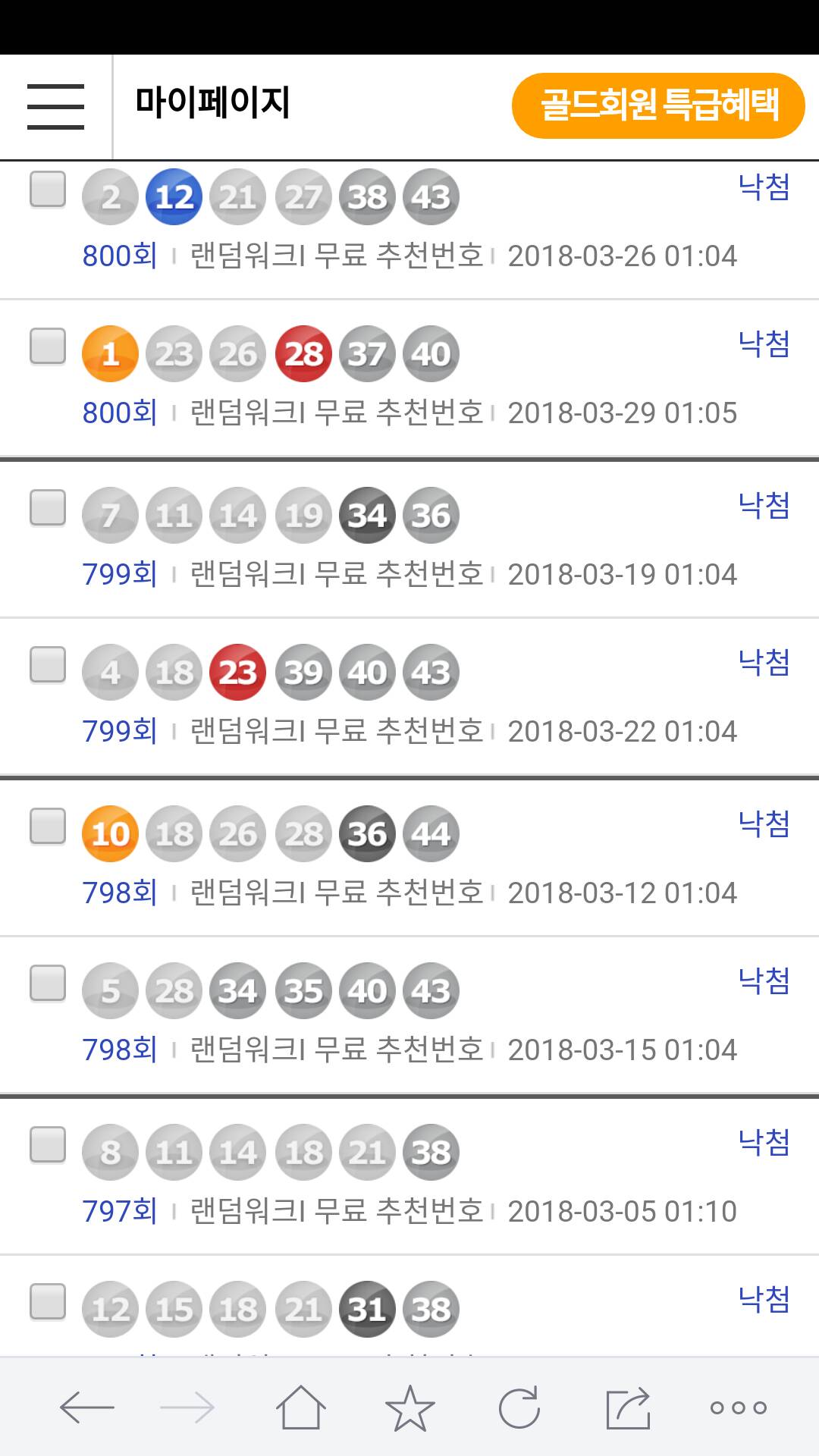Mark the checkbox for 799회 2018-03-22 entry

tap(48, 665)
